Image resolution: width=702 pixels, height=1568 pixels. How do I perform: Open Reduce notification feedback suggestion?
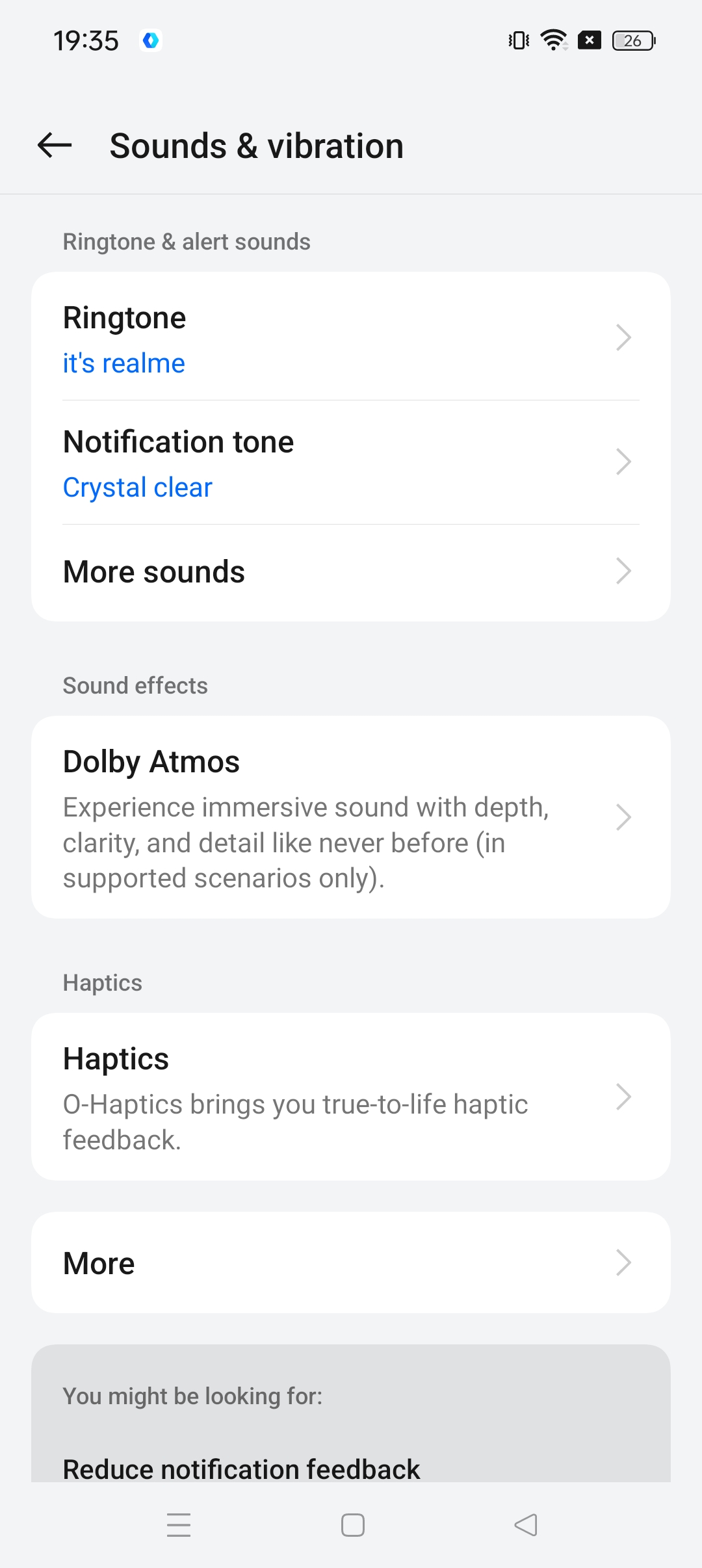click(x=242, y=1468)
